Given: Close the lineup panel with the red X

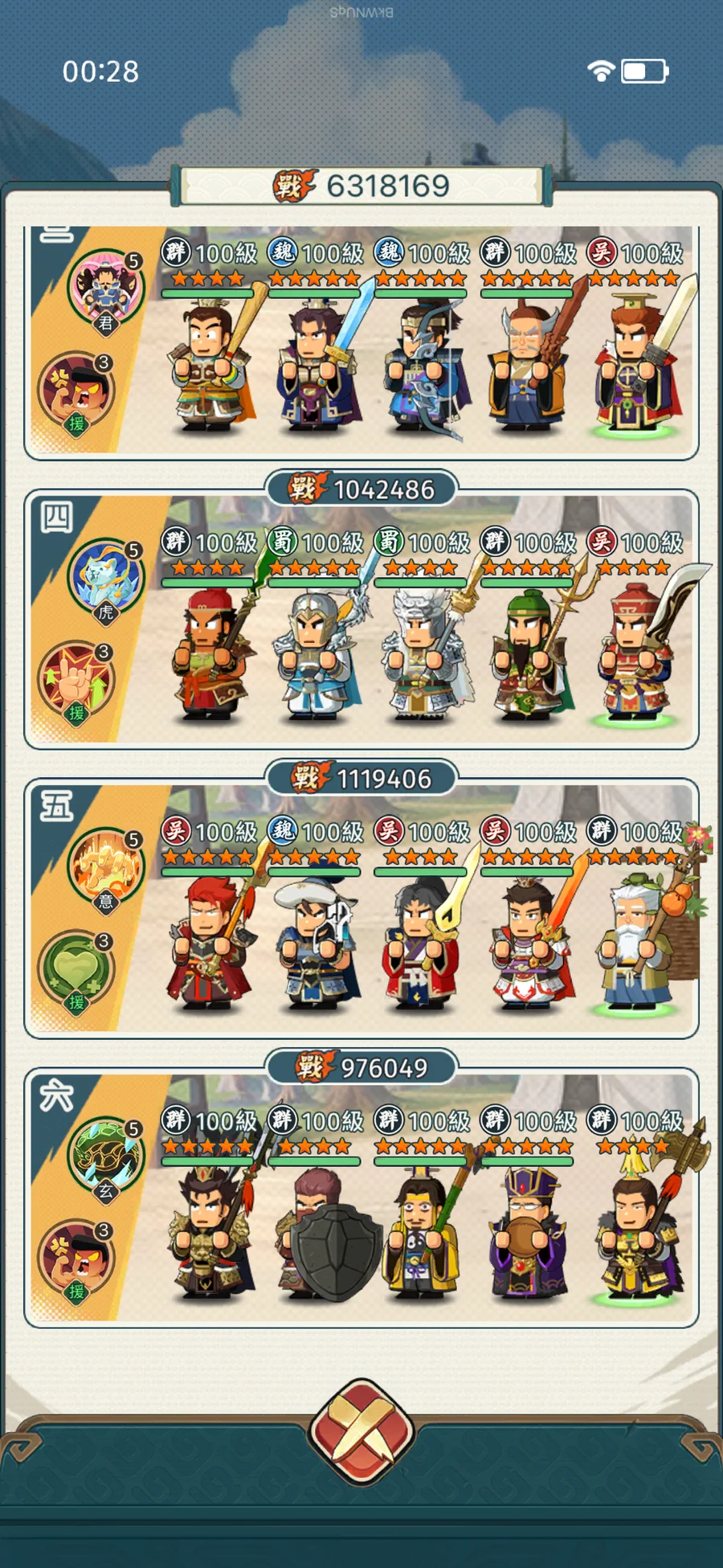Looking at the screenshot, I should (361, 1432).
